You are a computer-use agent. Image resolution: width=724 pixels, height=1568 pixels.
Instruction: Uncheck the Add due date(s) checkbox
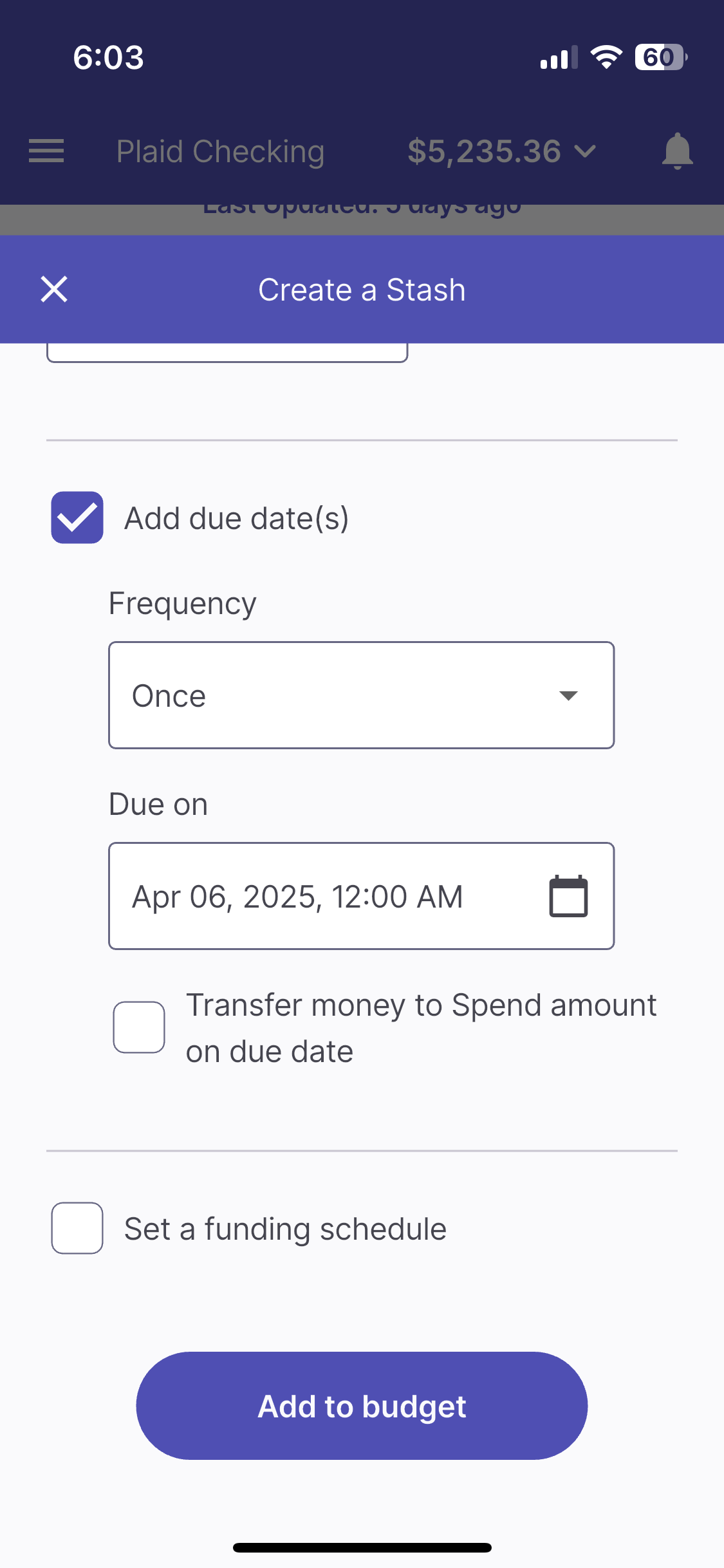pyautogui.click(x=77, y=518)
